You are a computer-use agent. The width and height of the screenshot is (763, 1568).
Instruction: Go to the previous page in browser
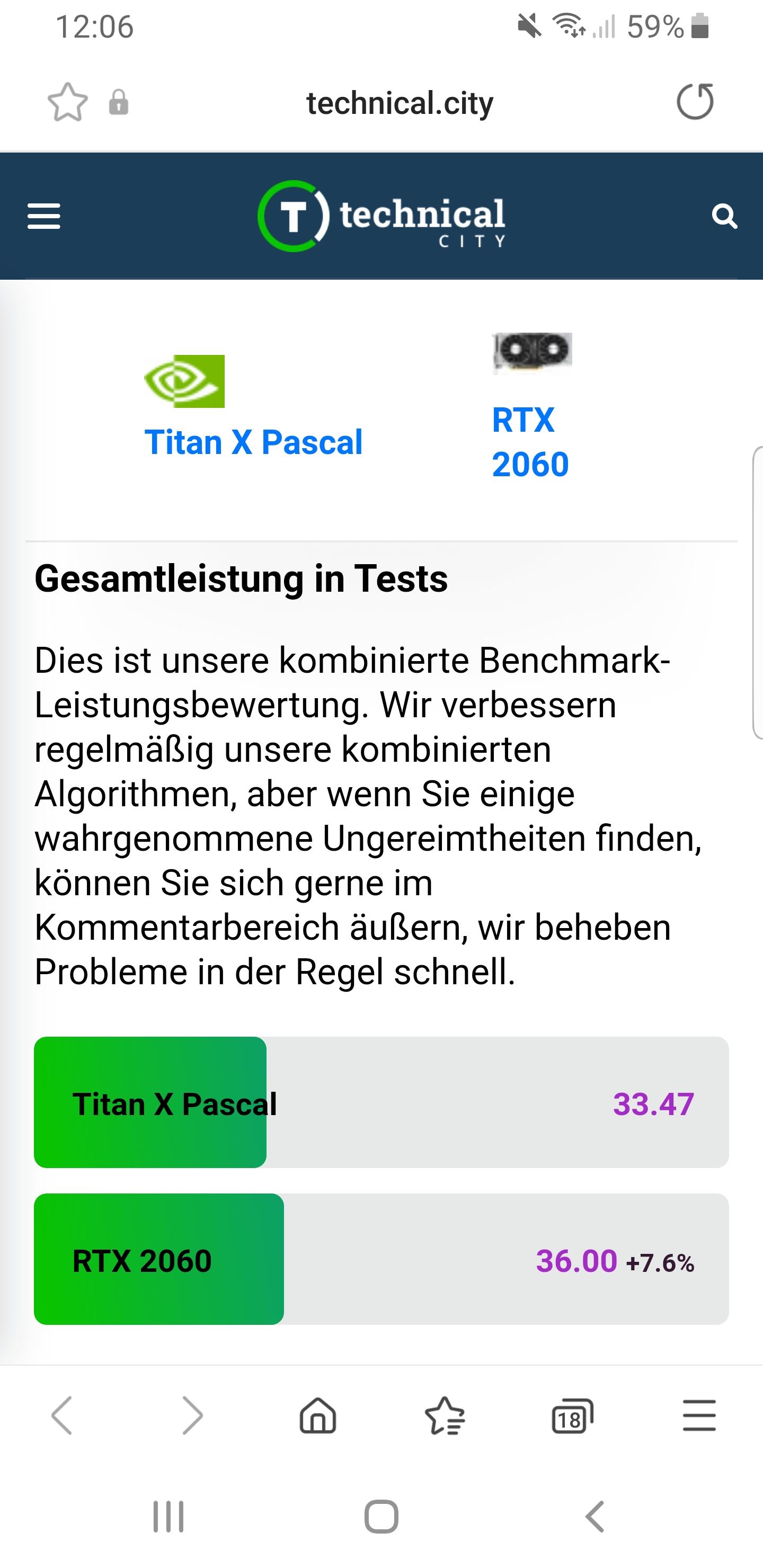click(62, 1416)
